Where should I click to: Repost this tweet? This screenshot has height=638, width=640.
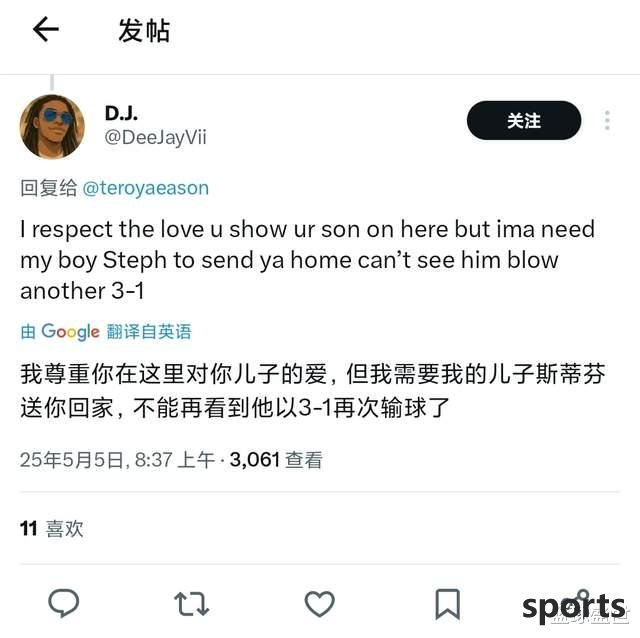[191, 603]
